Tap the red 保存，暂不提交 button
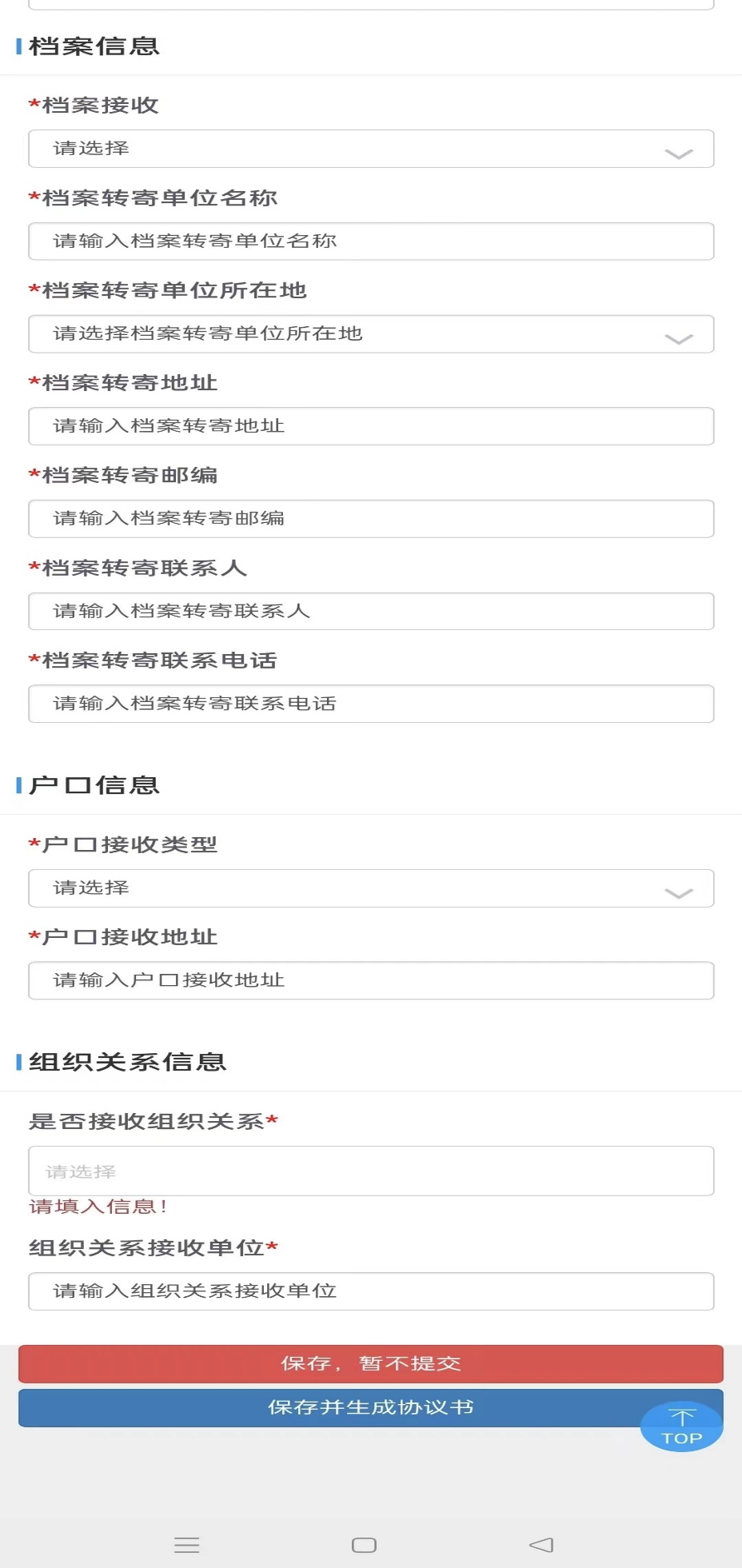 click(371, 1364)
